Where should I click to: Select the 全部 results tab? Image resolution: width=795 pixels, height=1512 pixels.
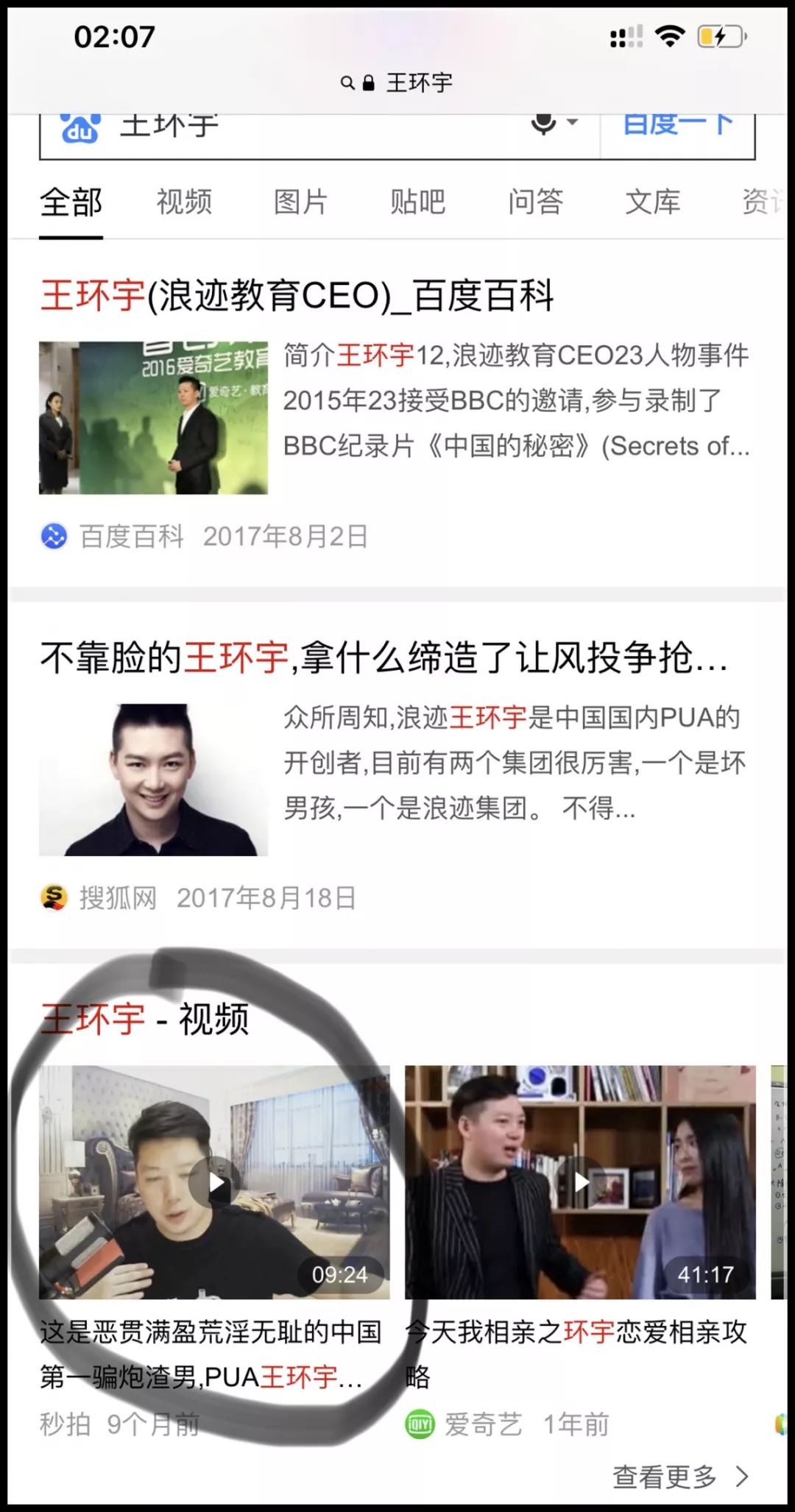71,203
